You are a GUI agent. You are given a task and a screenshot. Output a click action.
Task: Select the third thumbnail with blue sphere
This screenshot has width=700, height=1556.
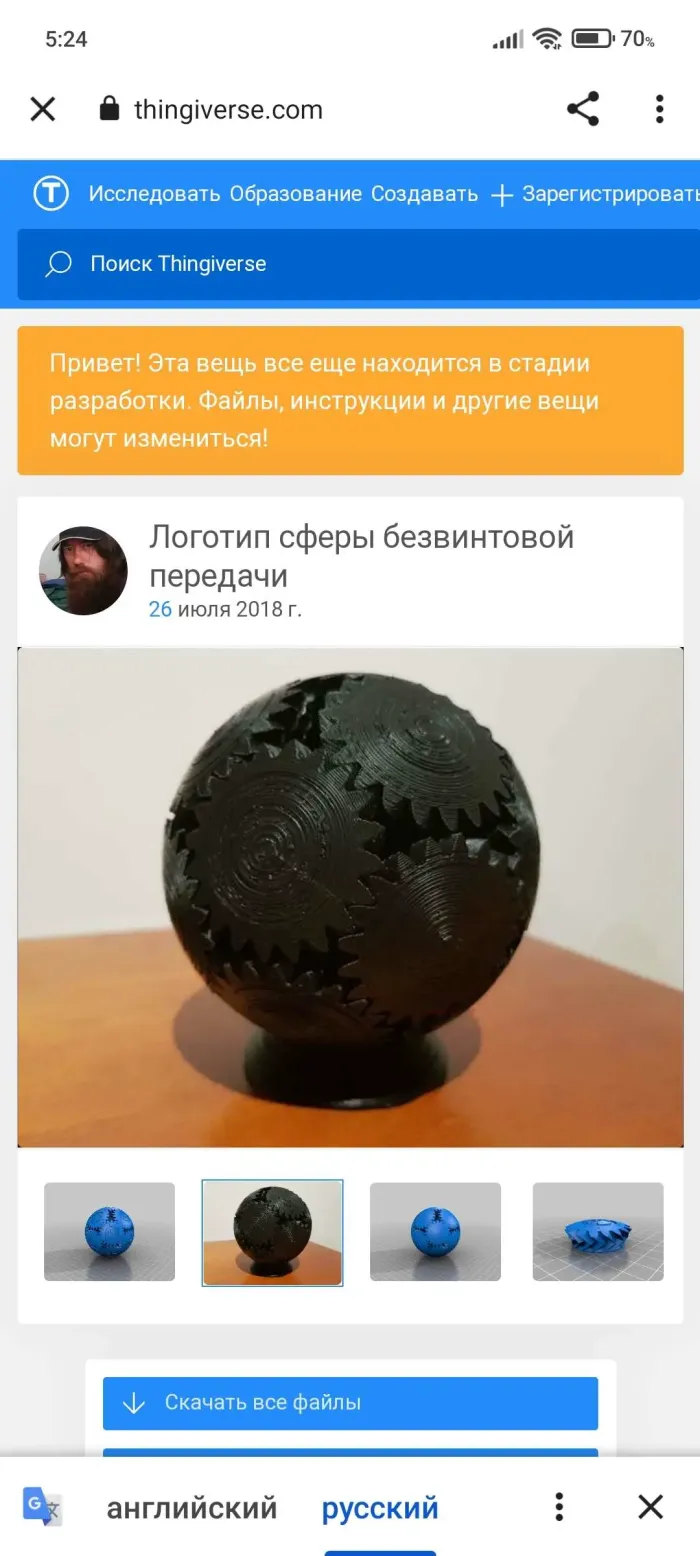[435, 1232]
